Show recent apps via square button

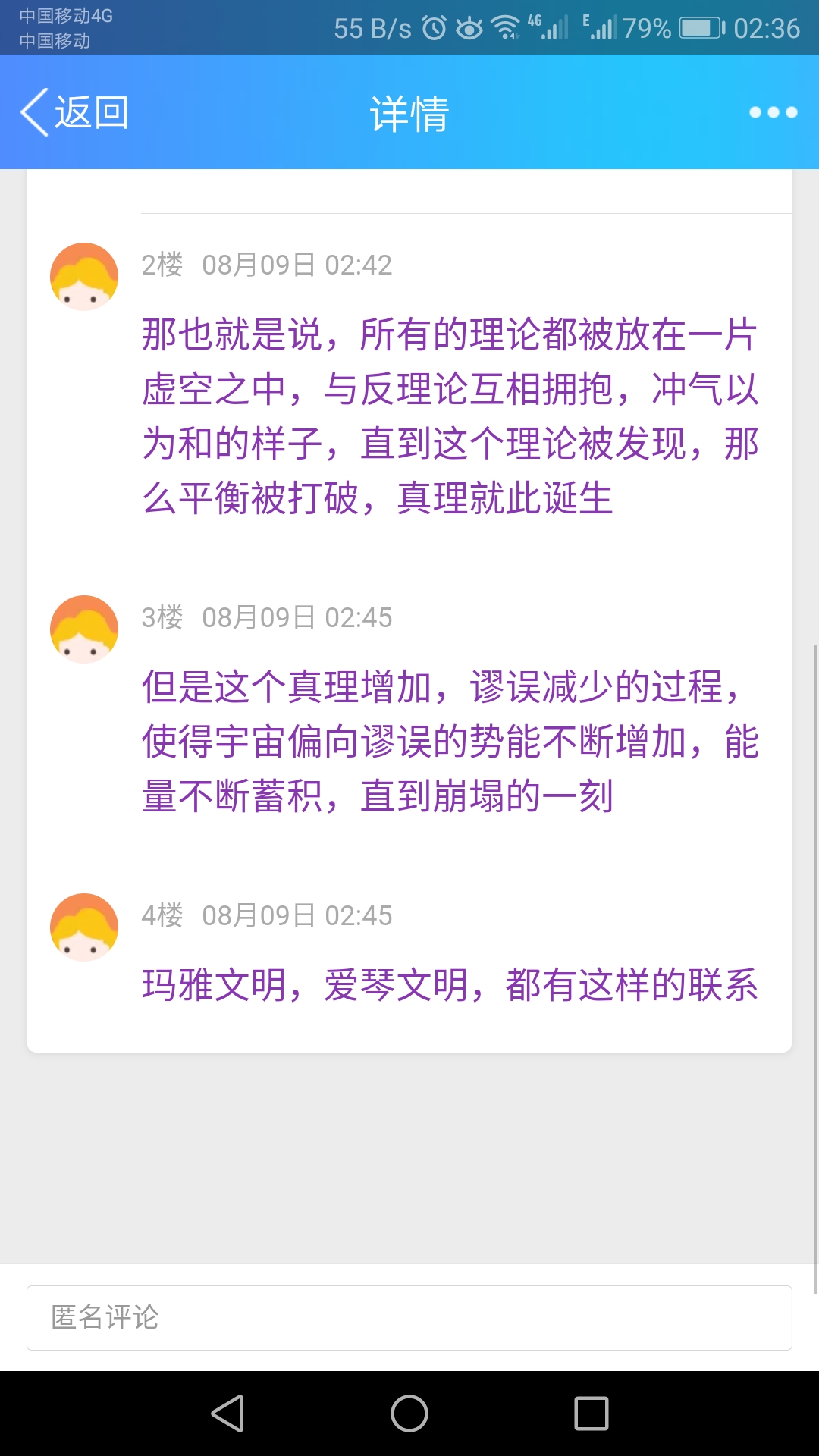(591, 1414)
